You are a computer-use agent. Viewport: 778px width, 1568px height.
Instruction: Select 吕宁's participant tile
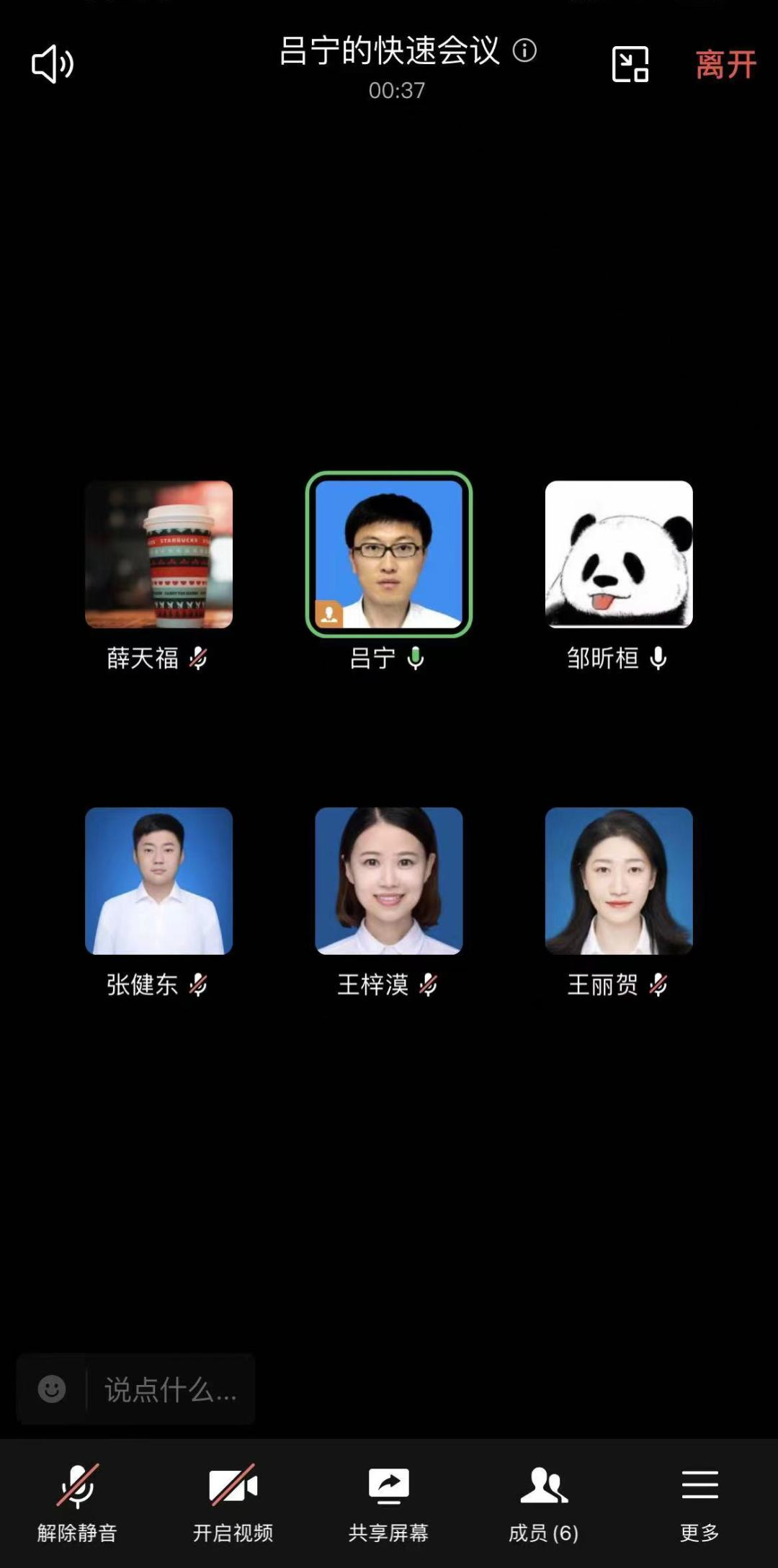pyautogui.click(x=389, y=554)
